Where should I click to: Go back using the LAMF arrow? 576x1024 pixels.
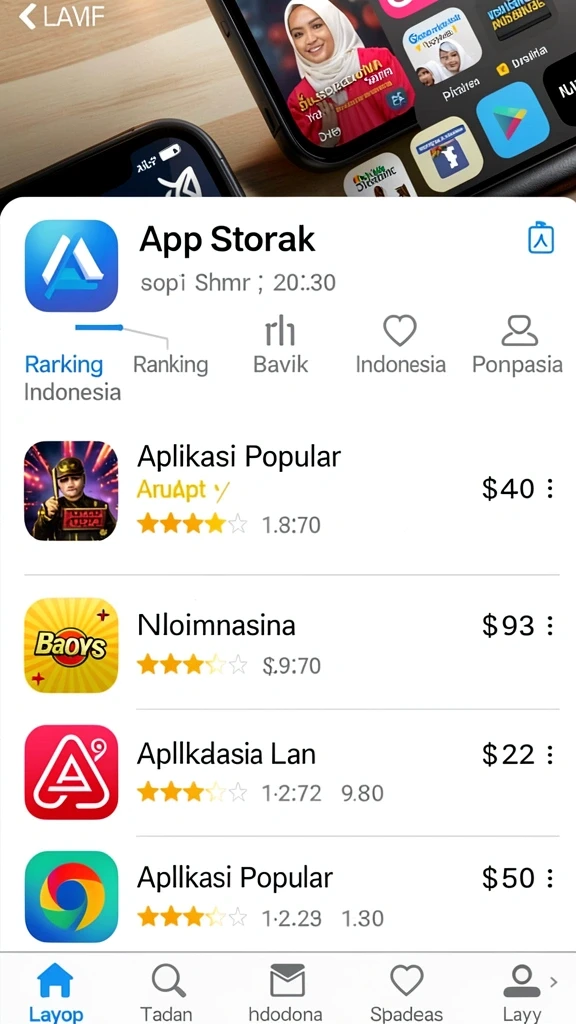click(x=60, y=16)
